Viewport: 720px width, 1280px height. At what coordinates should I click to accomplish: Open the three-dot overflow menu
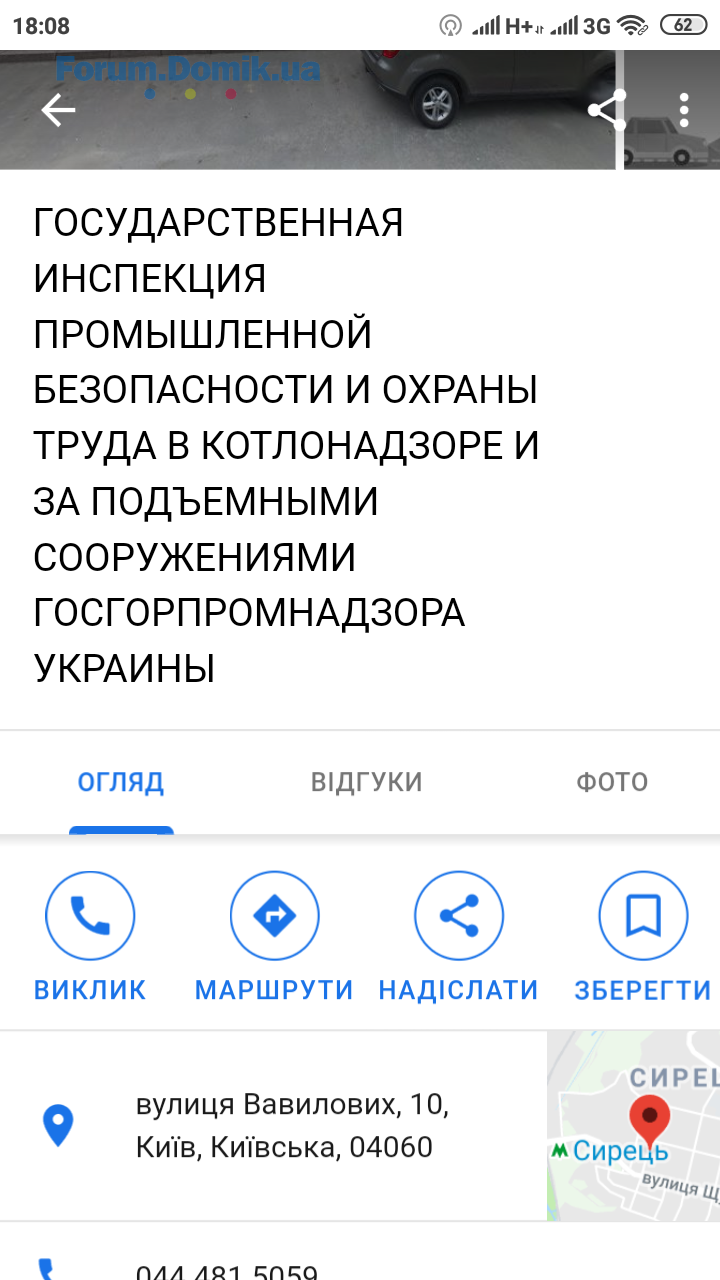[684, 110]
